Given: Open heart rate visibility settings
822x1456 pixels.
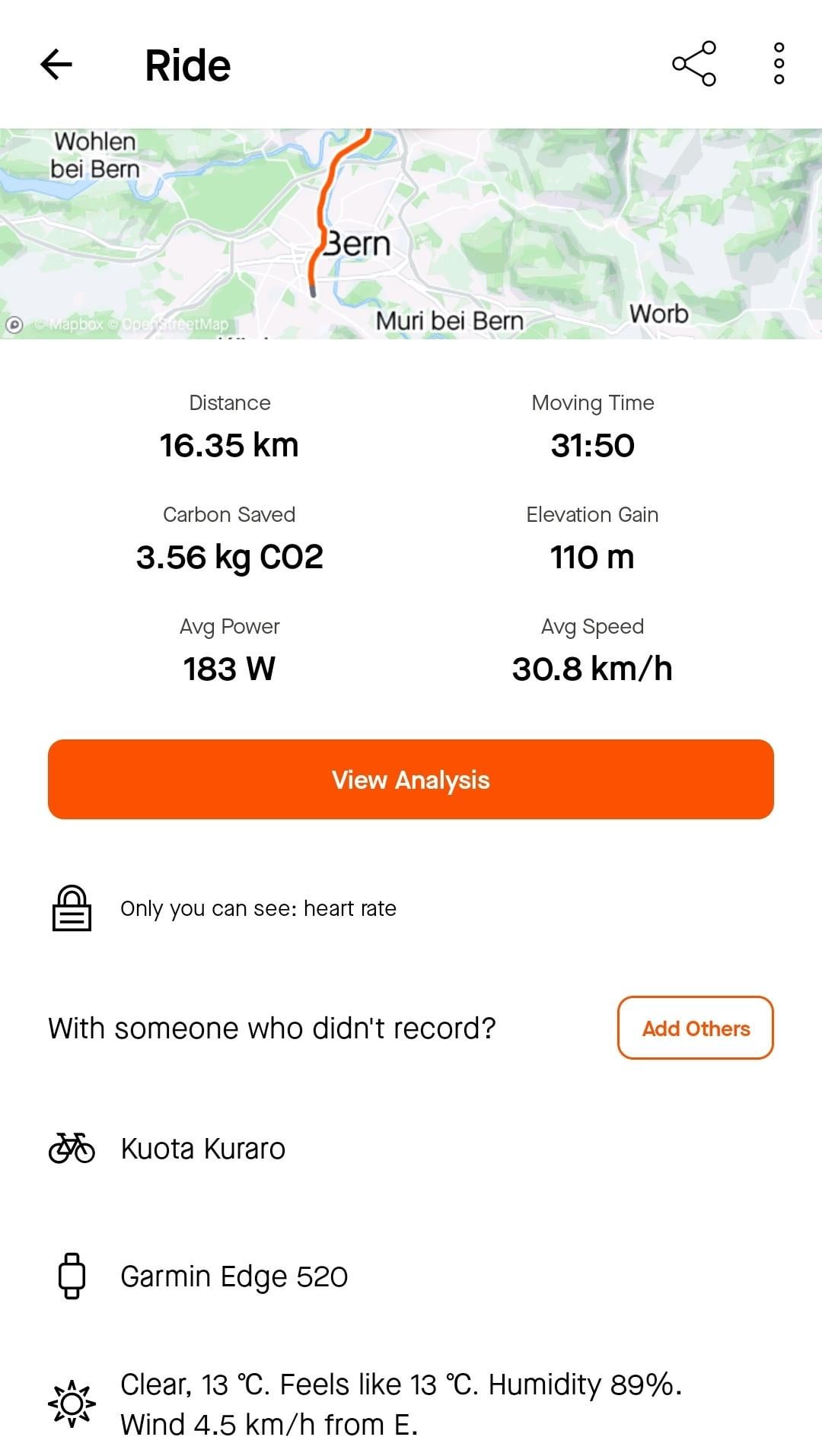Looking at the screenshot, I should pos(411,908).
